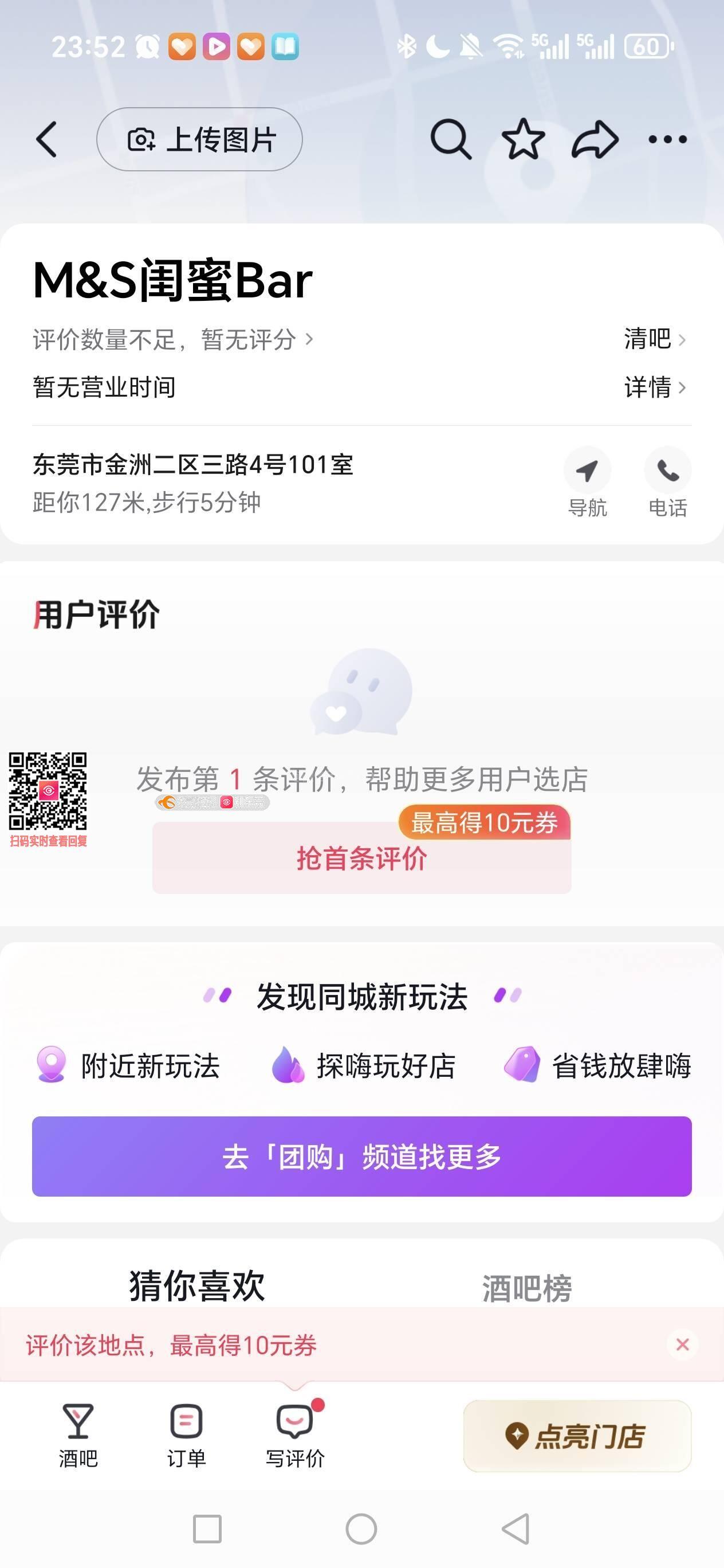
Task: Open 探嗨玩好店
Action: click(x=363, y=1066)
